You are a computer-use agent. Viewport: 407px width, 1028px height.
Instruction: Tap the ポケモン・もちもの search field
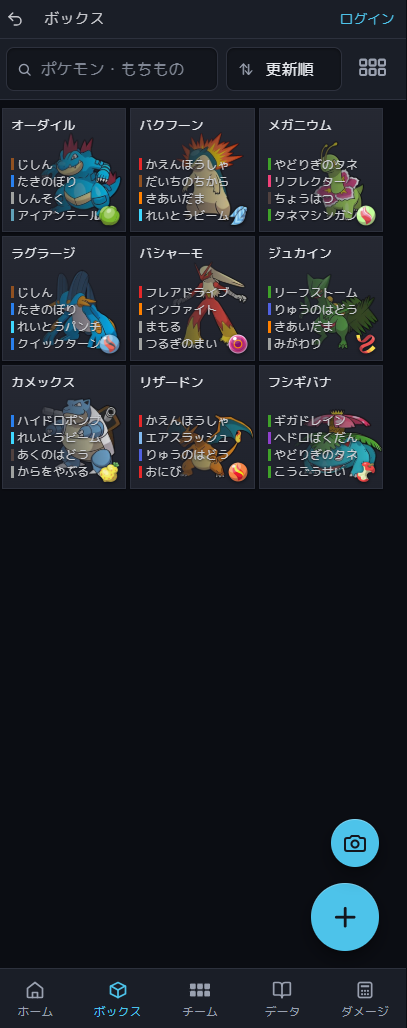[x=112, y=69]
